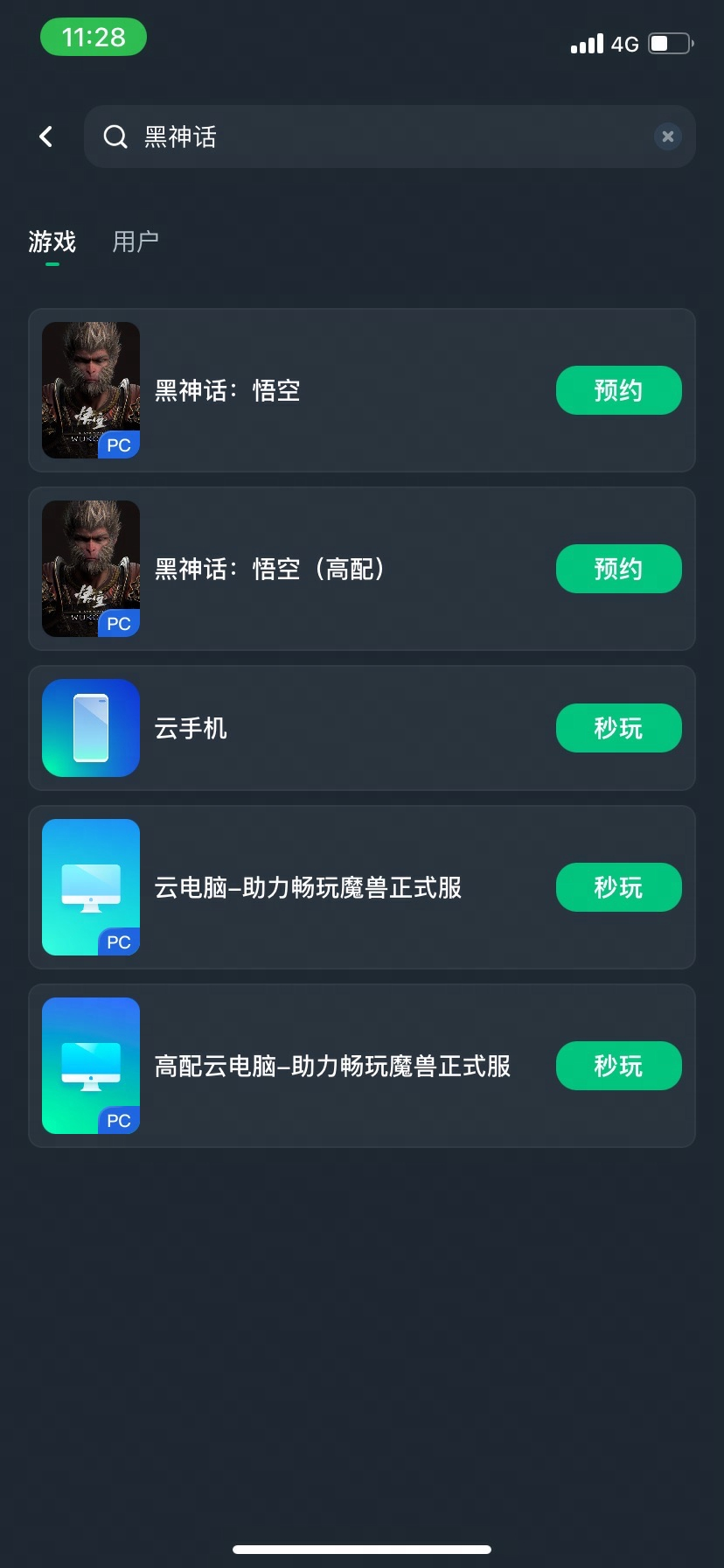Open the 云电脑-助力畅玩魔兽正式服 result
Screen dimensions: 724x1568
tap(308, 887)
